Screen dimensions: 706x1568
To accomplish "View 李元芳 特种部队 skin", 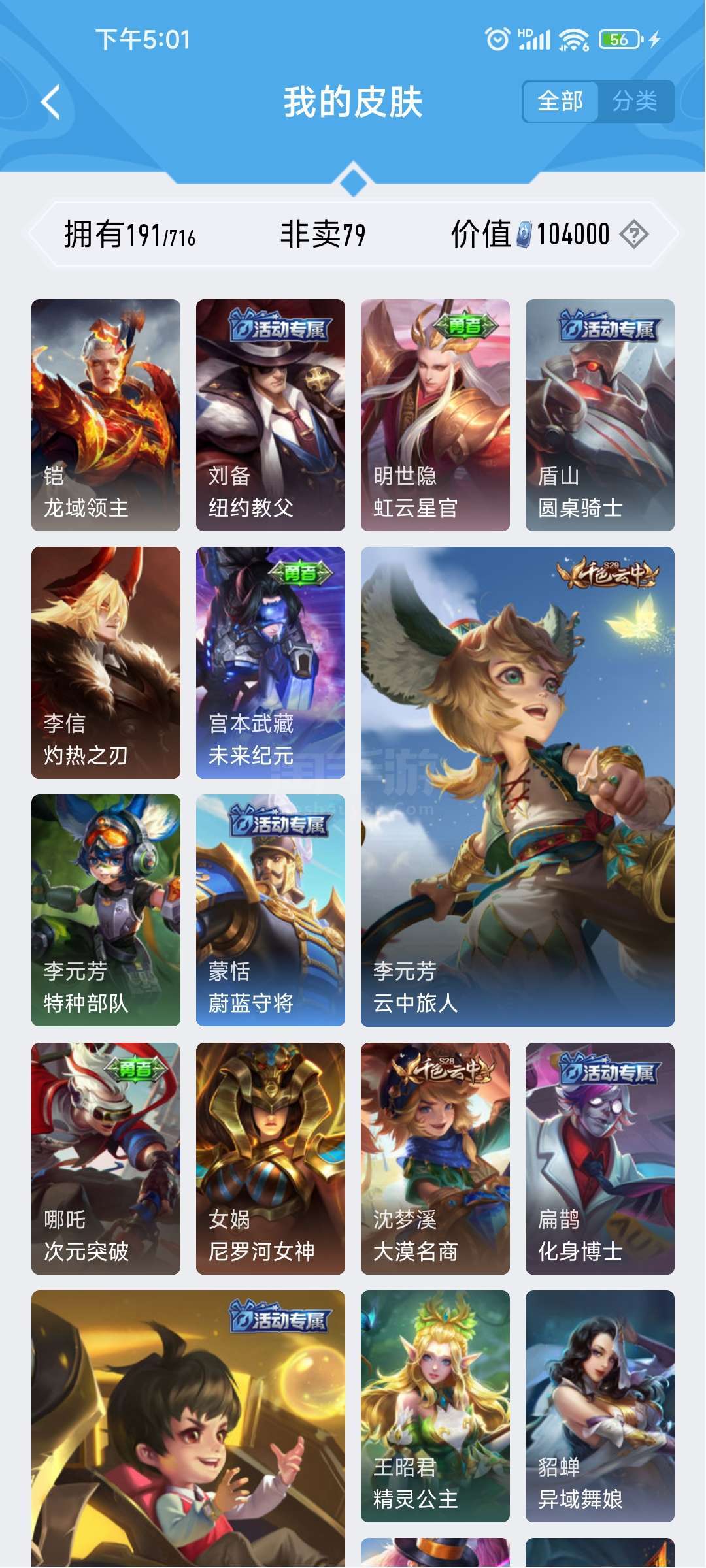I will [x=106, y=910].
